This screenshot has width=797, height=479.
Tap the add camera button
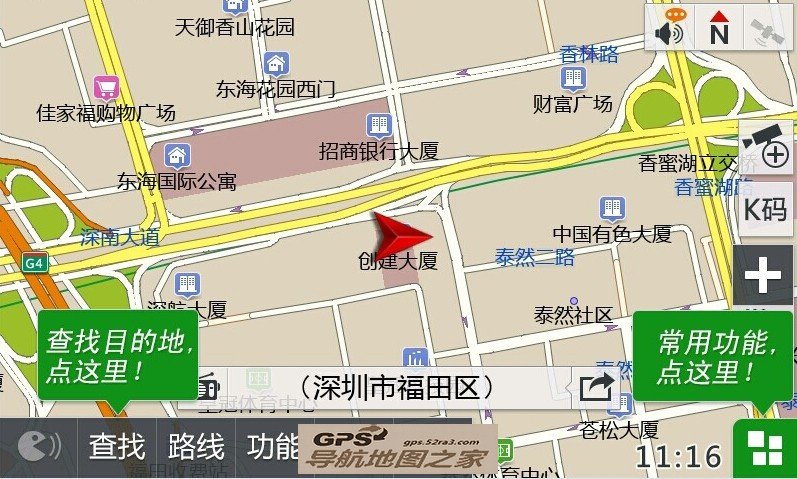(x=764, y=146)
